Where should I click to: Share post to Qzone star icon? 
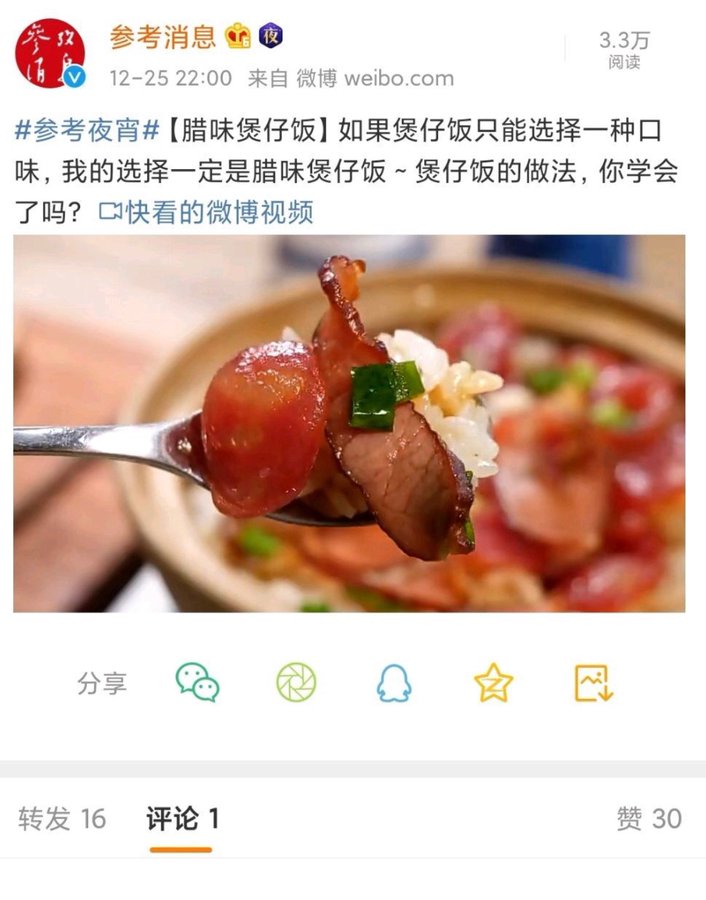pos(493,683)
